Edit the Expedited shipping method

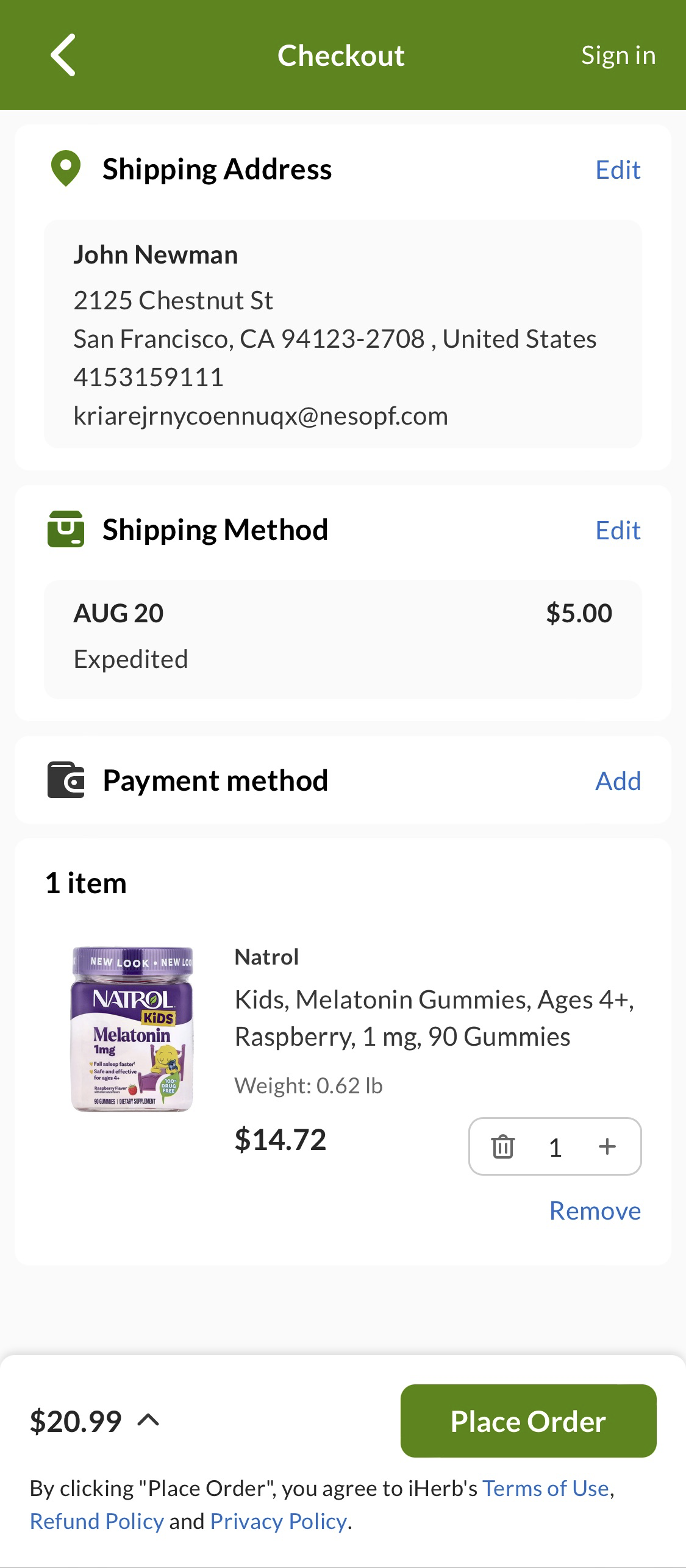click(618, 530)
